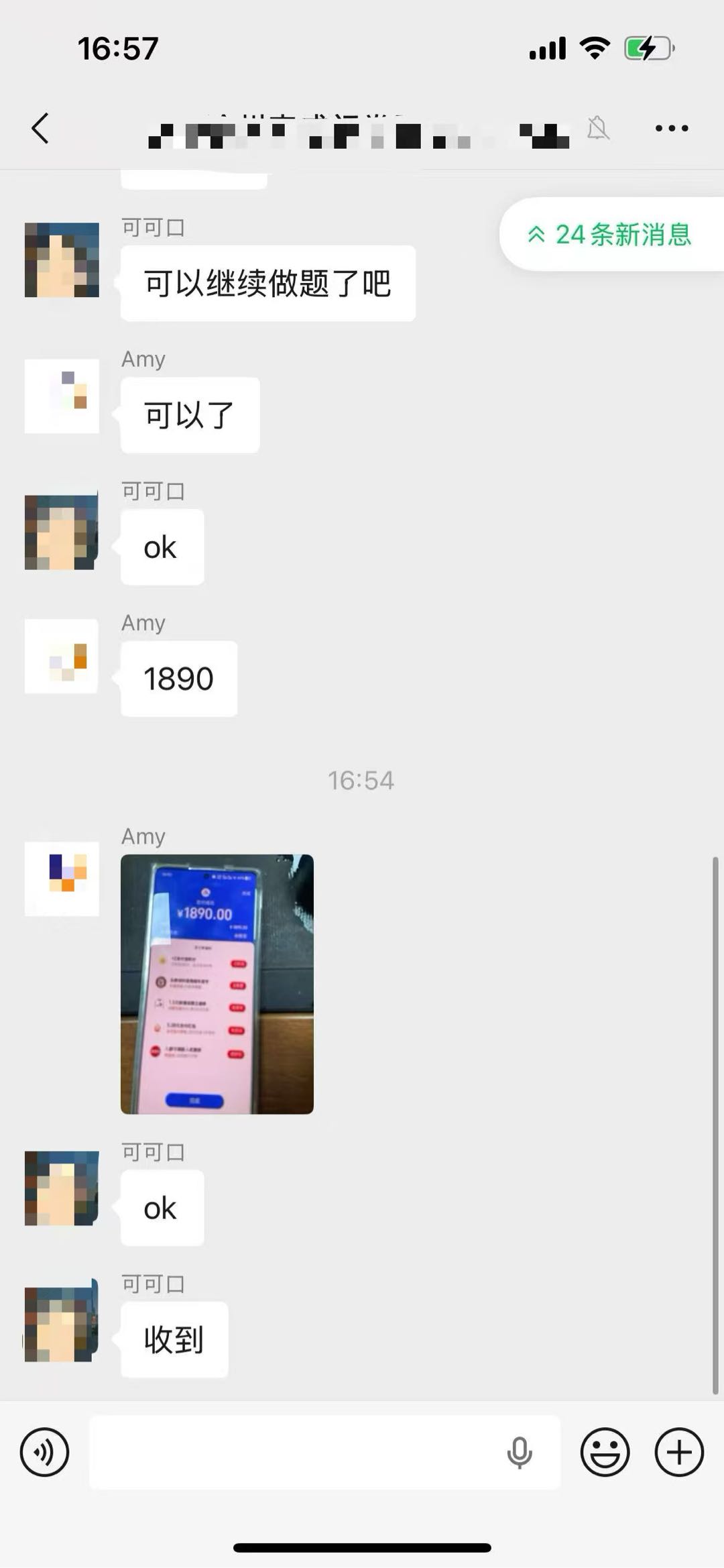The image size is (724, 1568).
Task: Tap the cellular signal indicator in the status bar
Action: point(546,47)
